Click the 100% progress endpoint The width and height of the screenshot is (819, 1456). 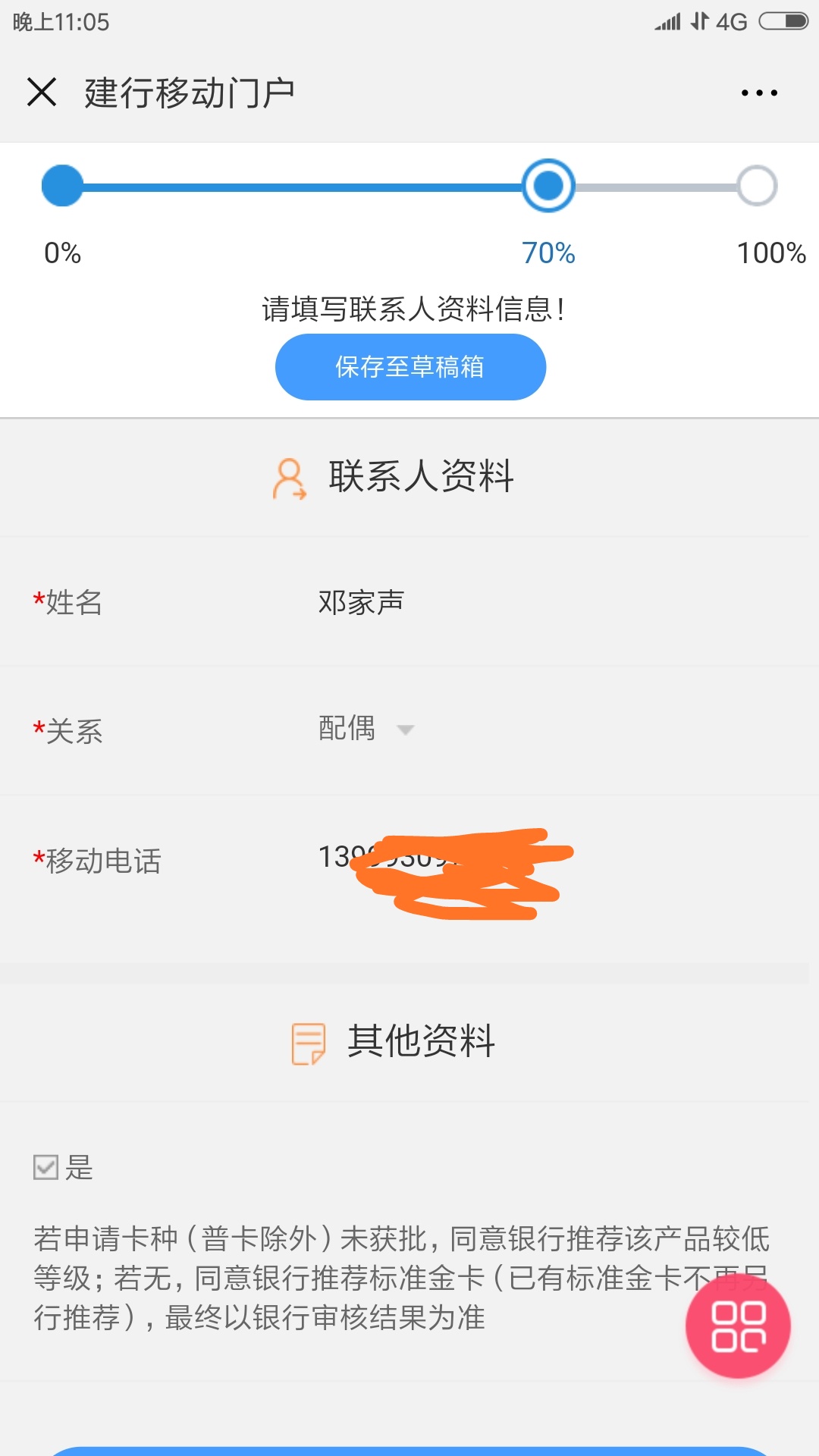click(x=755, y=187)
